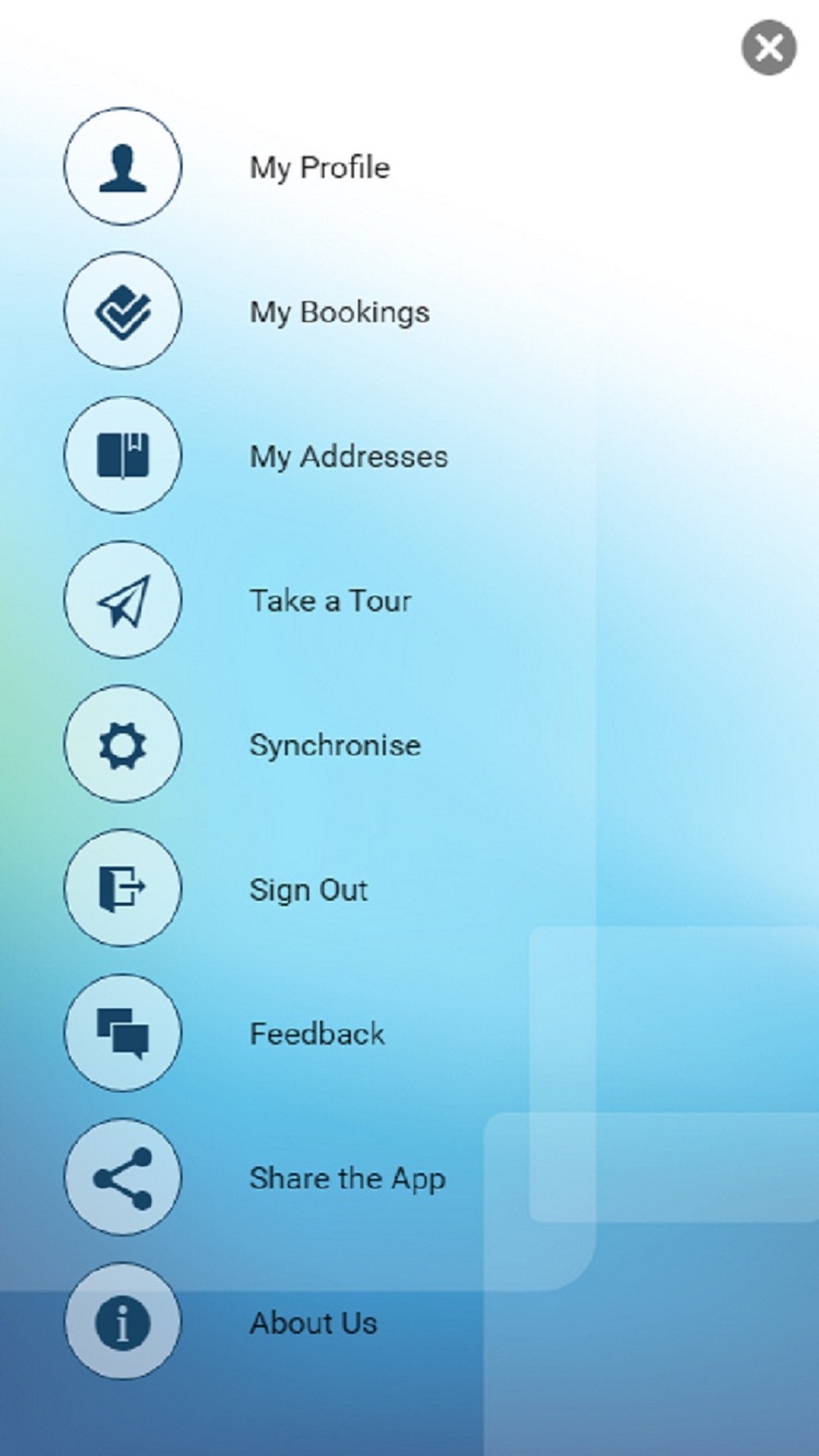Sign Out of the account
Screen dimensions: 819x1456
[308, 889]
